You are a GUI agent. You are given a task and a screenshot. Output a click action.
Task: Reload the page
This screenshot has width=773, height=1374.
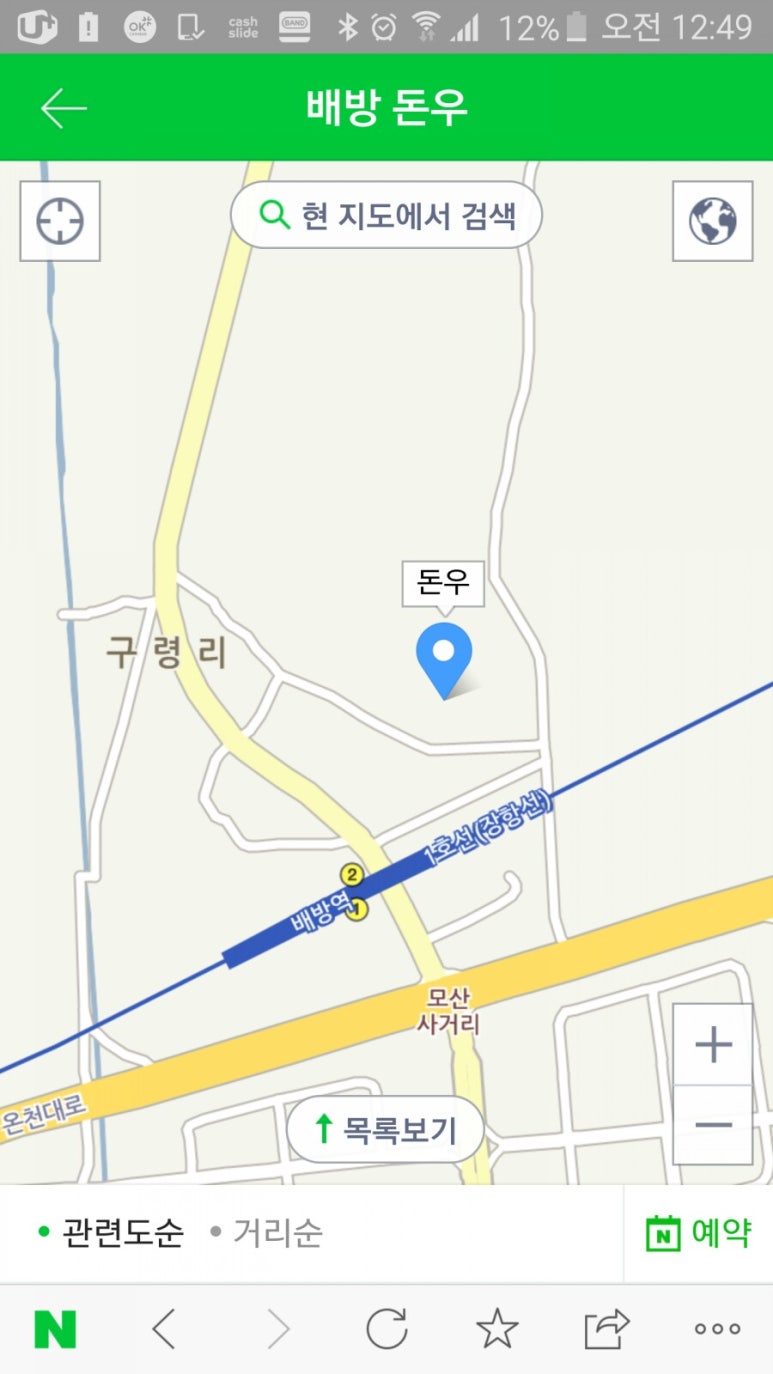click(386, 1329)
